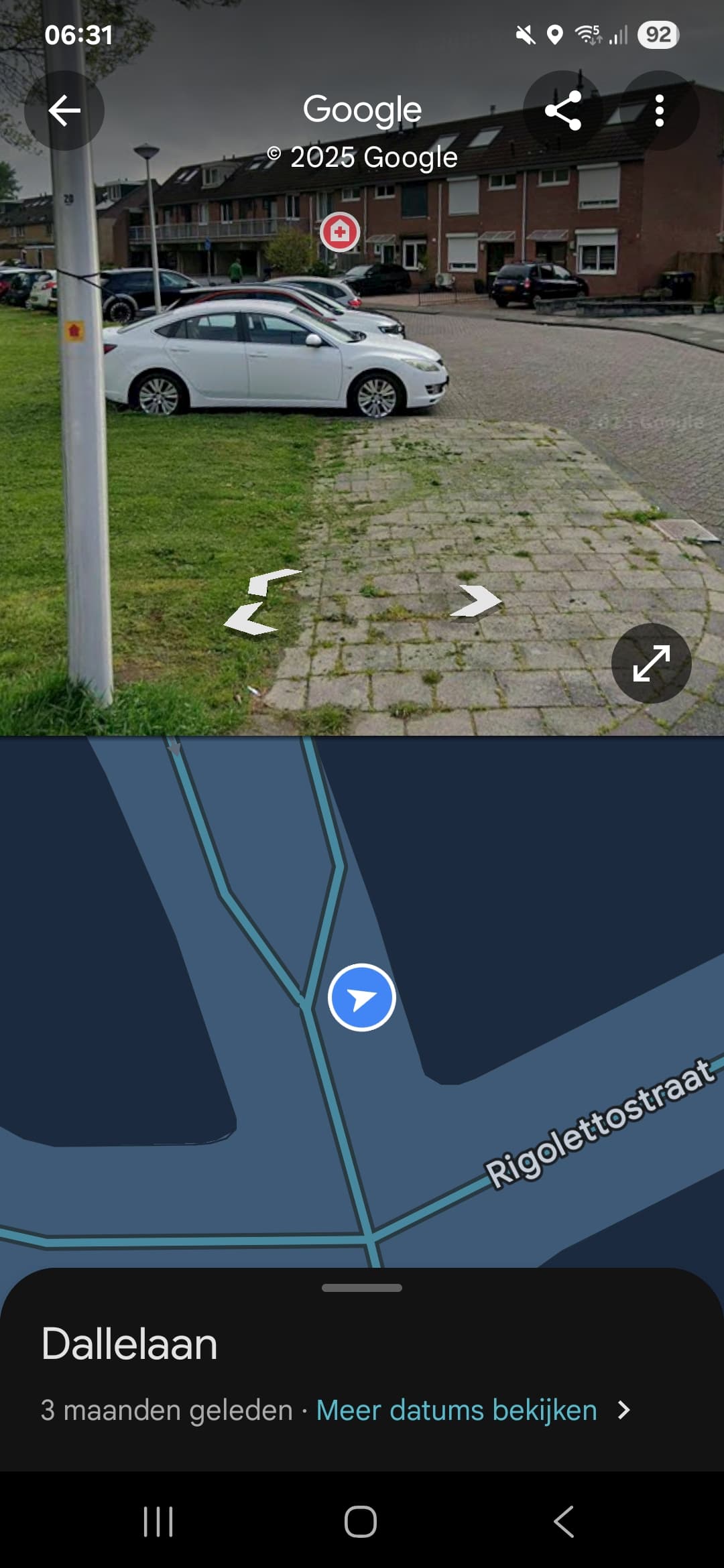Expand Street View to full screen
This screenshot has height=1568, width=724.
651,663
